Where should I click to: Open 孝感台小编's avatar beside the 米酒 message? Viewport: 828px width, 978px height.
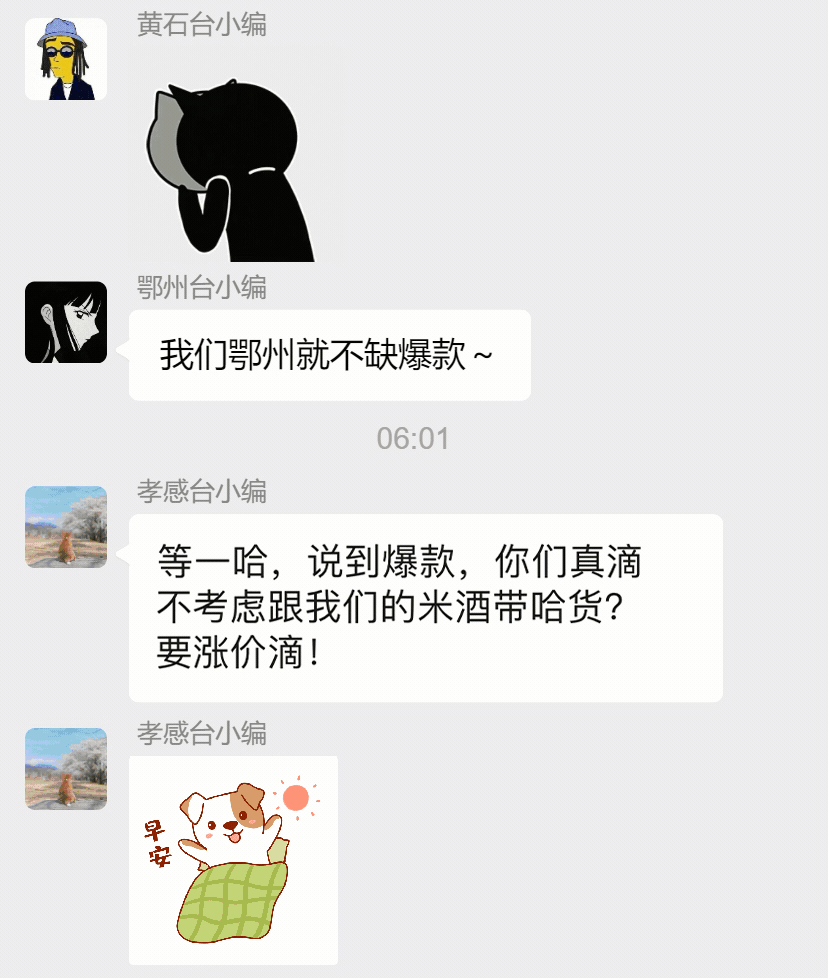coord(66,527)
